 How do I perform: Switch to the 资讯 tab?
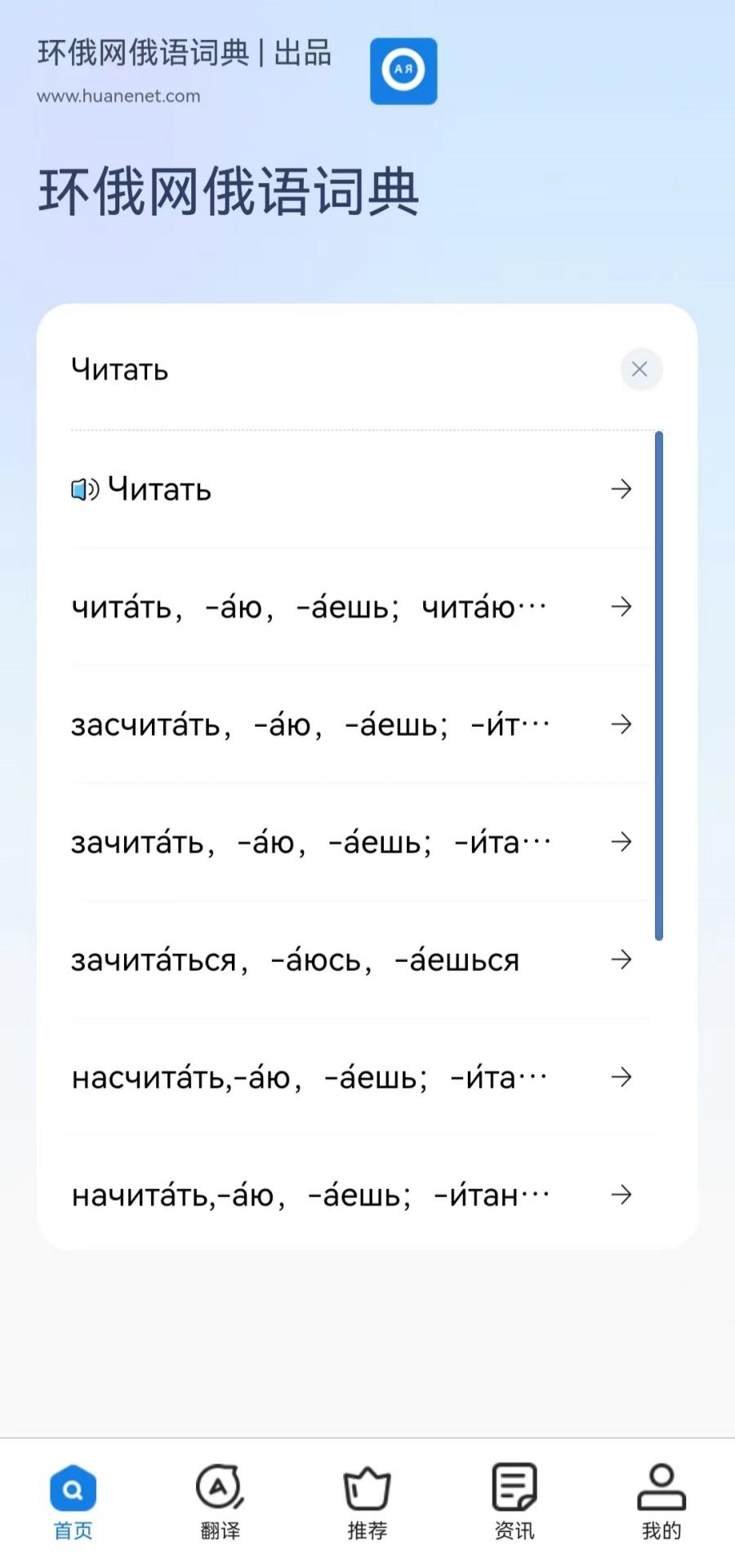514,1503
